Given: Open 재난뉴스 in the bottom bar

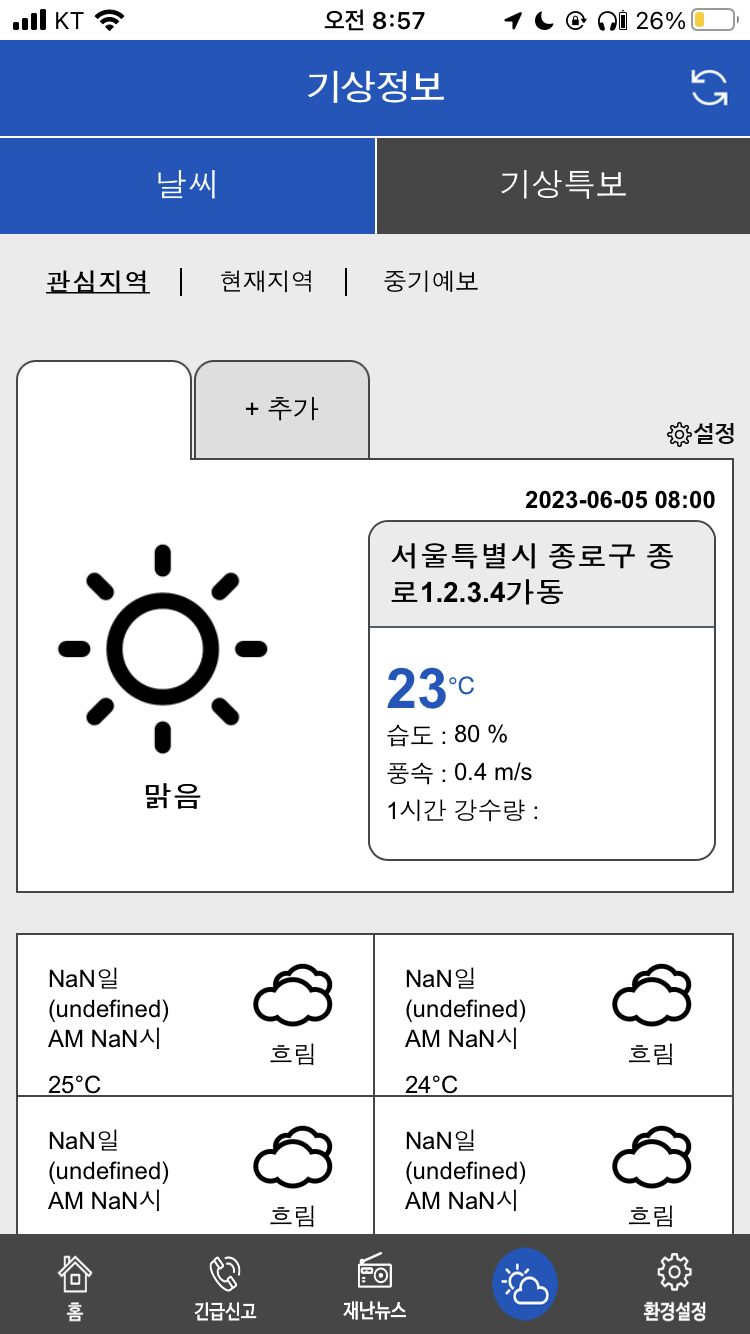Looking at the screenshot, I should tap(375, 1285).
